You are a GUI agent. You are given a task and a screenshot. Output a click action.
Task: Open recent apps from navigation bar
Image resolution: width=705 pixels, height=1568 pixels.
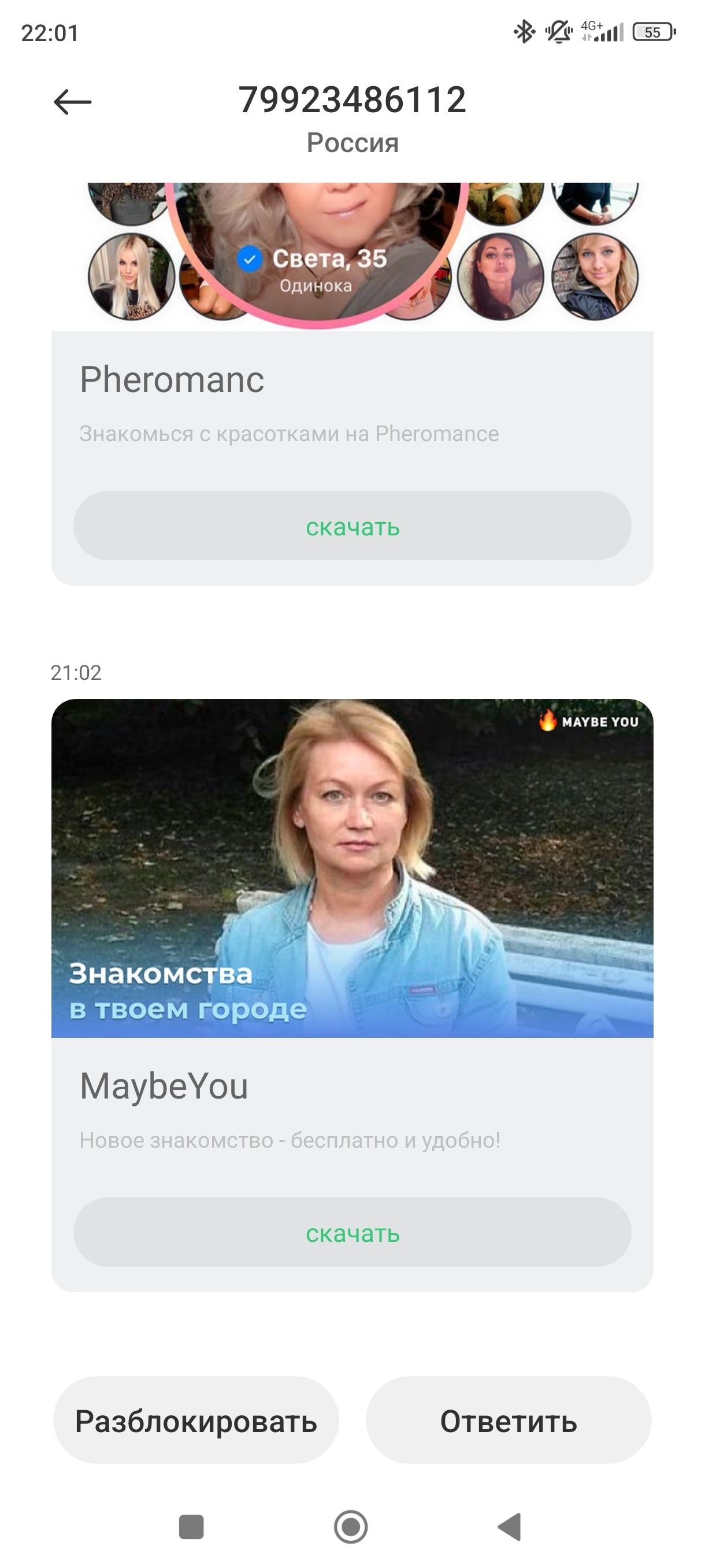pyautogui.click(x=191, y=1526)
